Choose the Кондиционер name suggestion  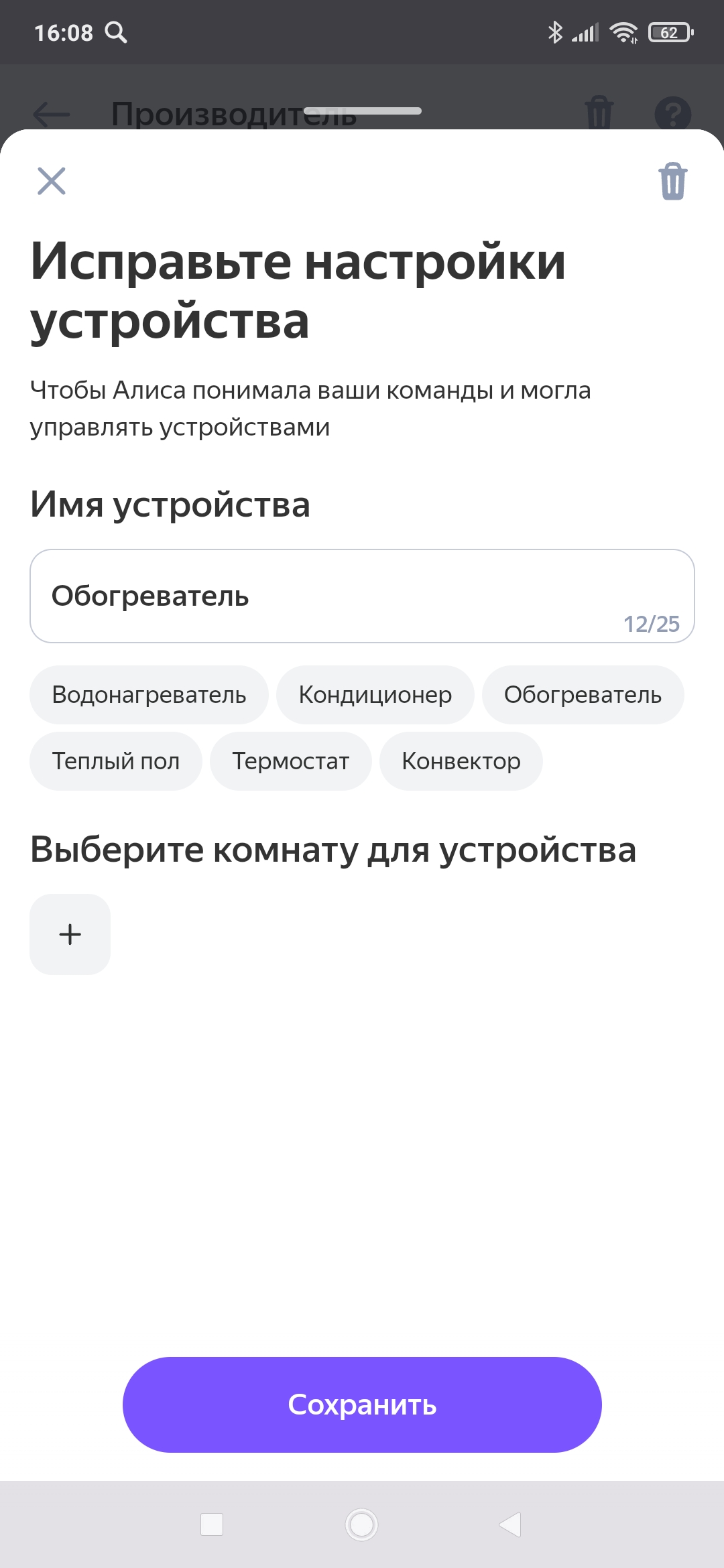[375, 695]
